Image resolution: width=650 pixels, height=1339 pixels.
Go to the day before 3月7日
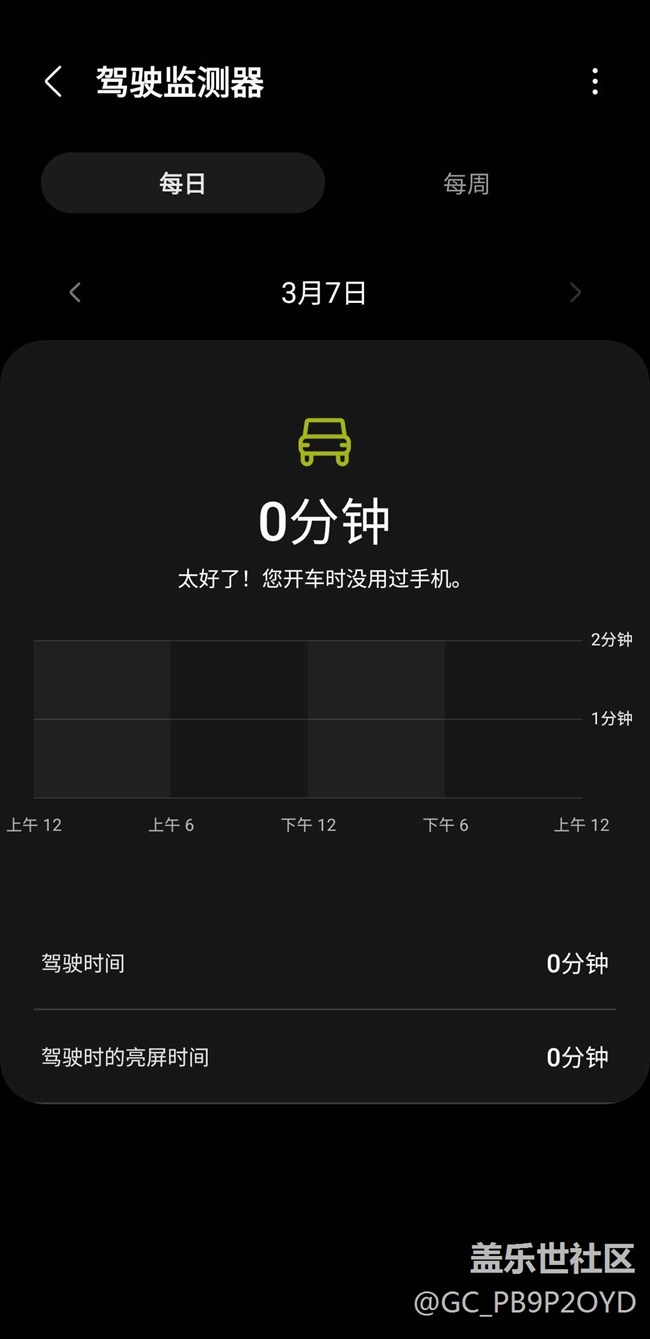75,292
